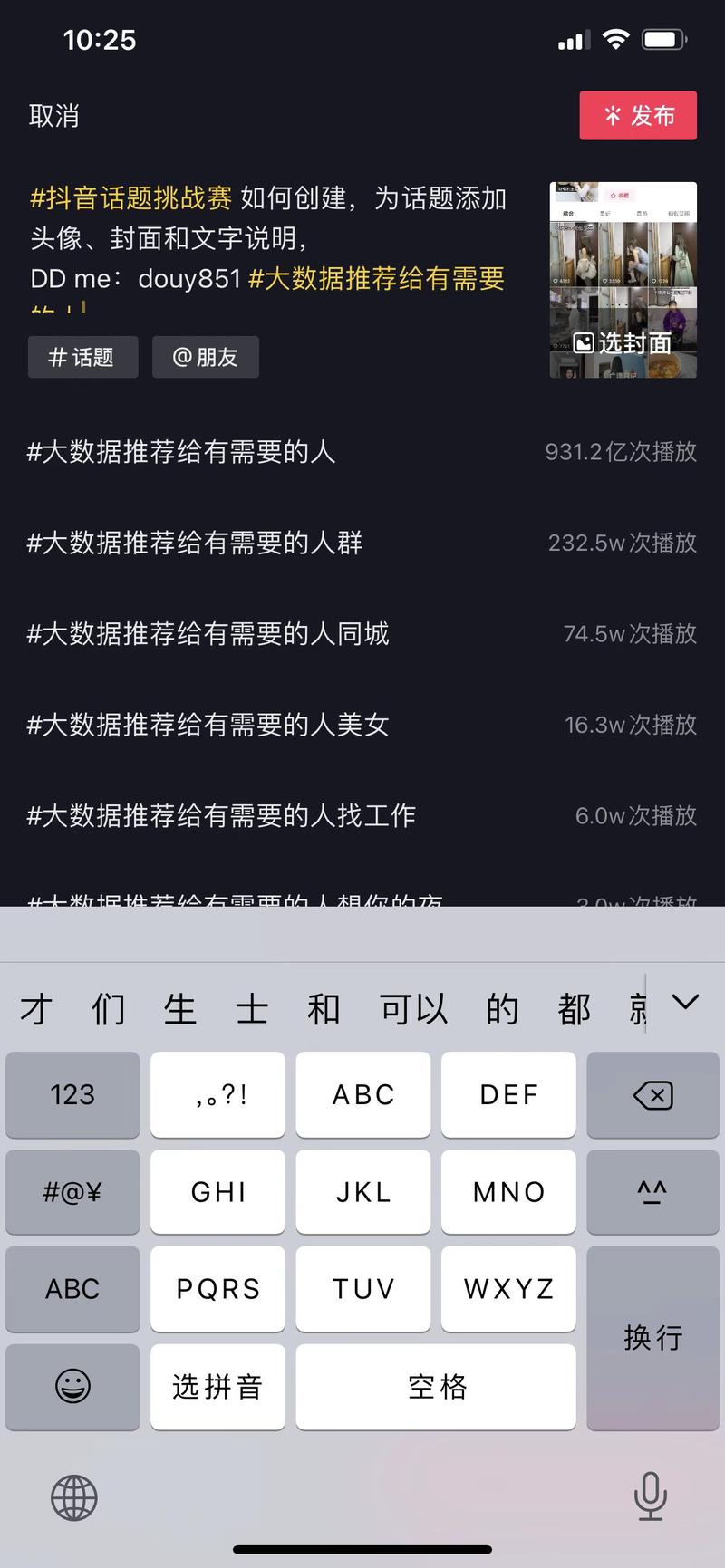Image resolution: width=725 pixels, height=1568 pixels.
Task: Tap 取消 to cancel the post
Action: (54, 116)
